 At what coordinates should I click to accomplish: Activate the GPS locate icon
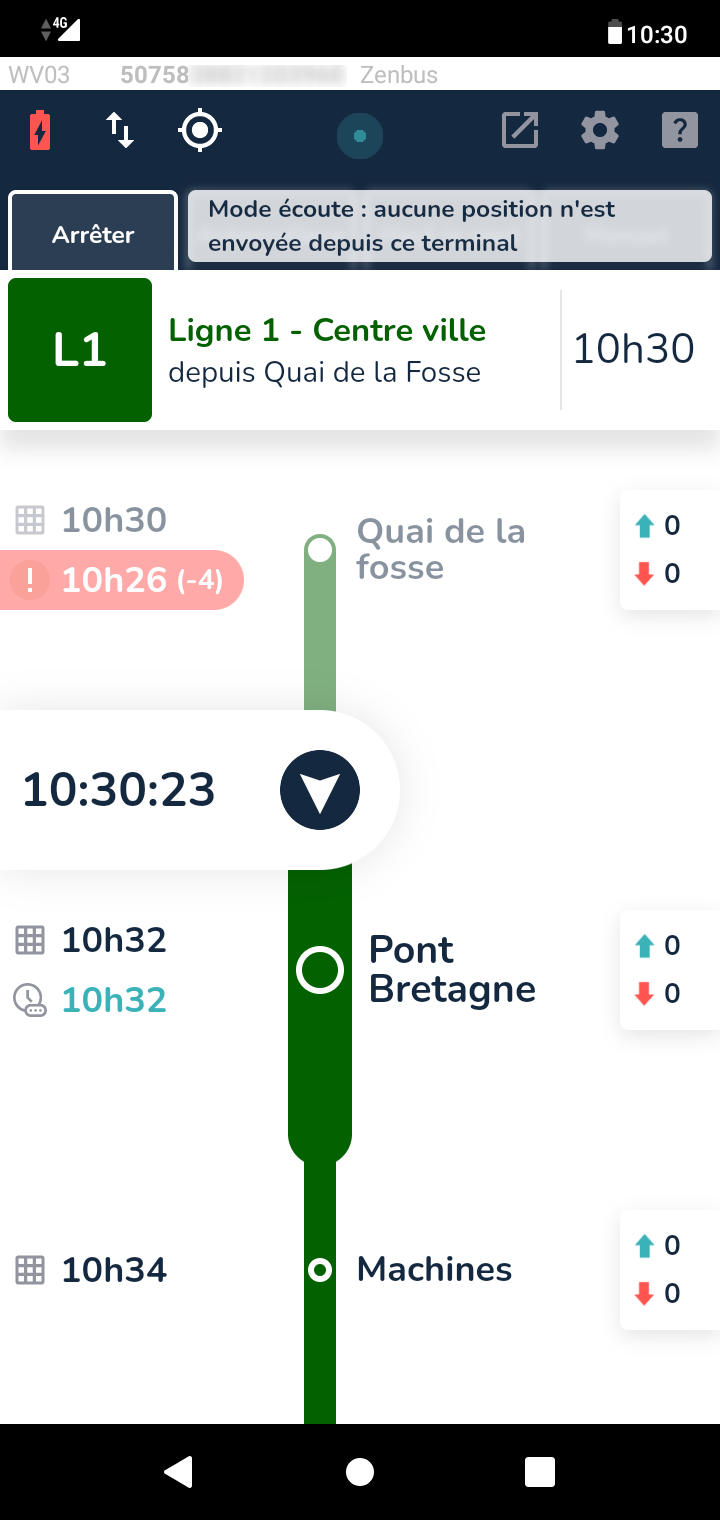[x=200, y=132]
